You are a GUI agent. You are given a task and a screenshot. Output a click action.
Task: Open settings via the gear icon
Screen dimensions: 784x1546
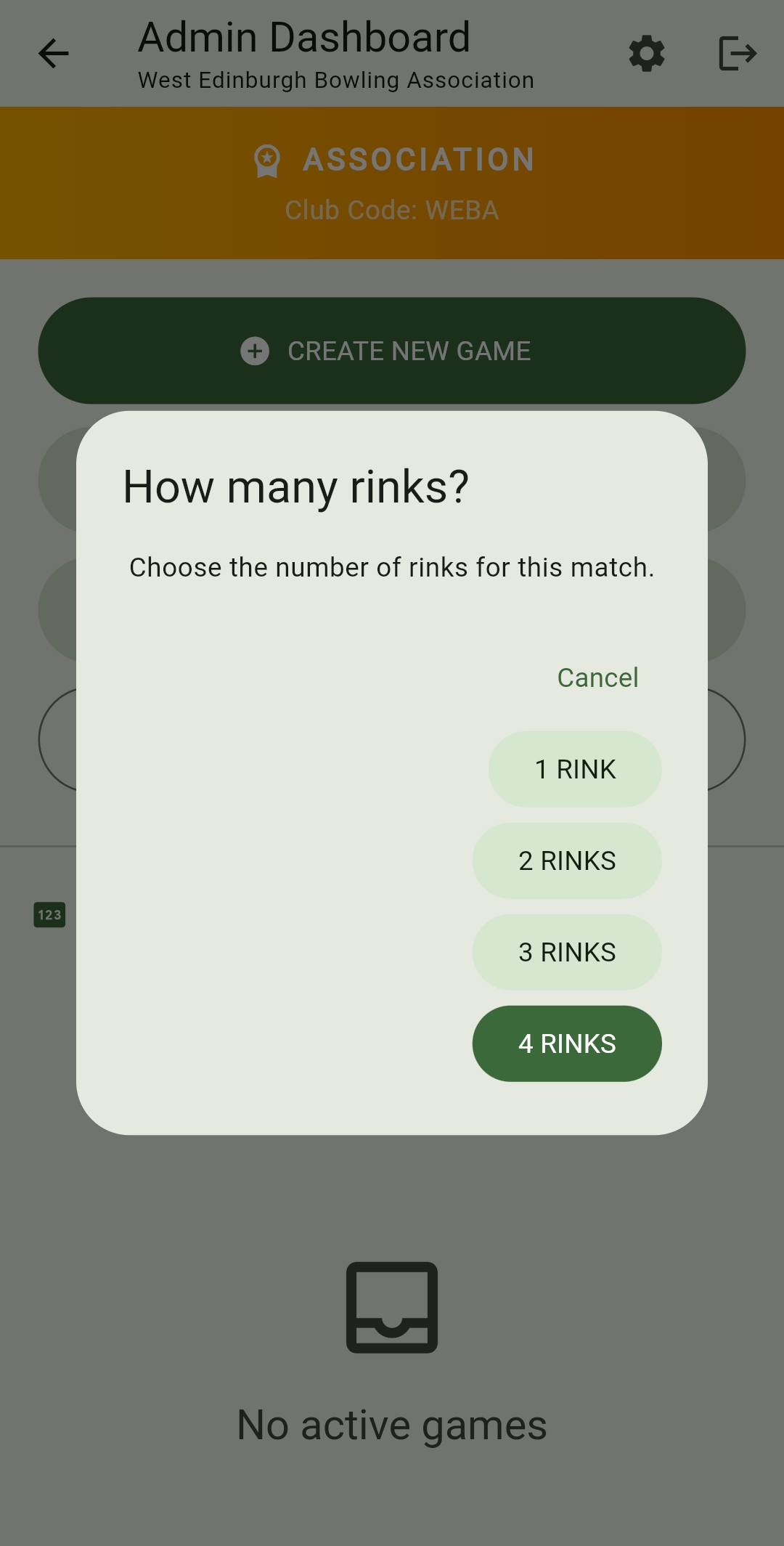tap(646, 54)
